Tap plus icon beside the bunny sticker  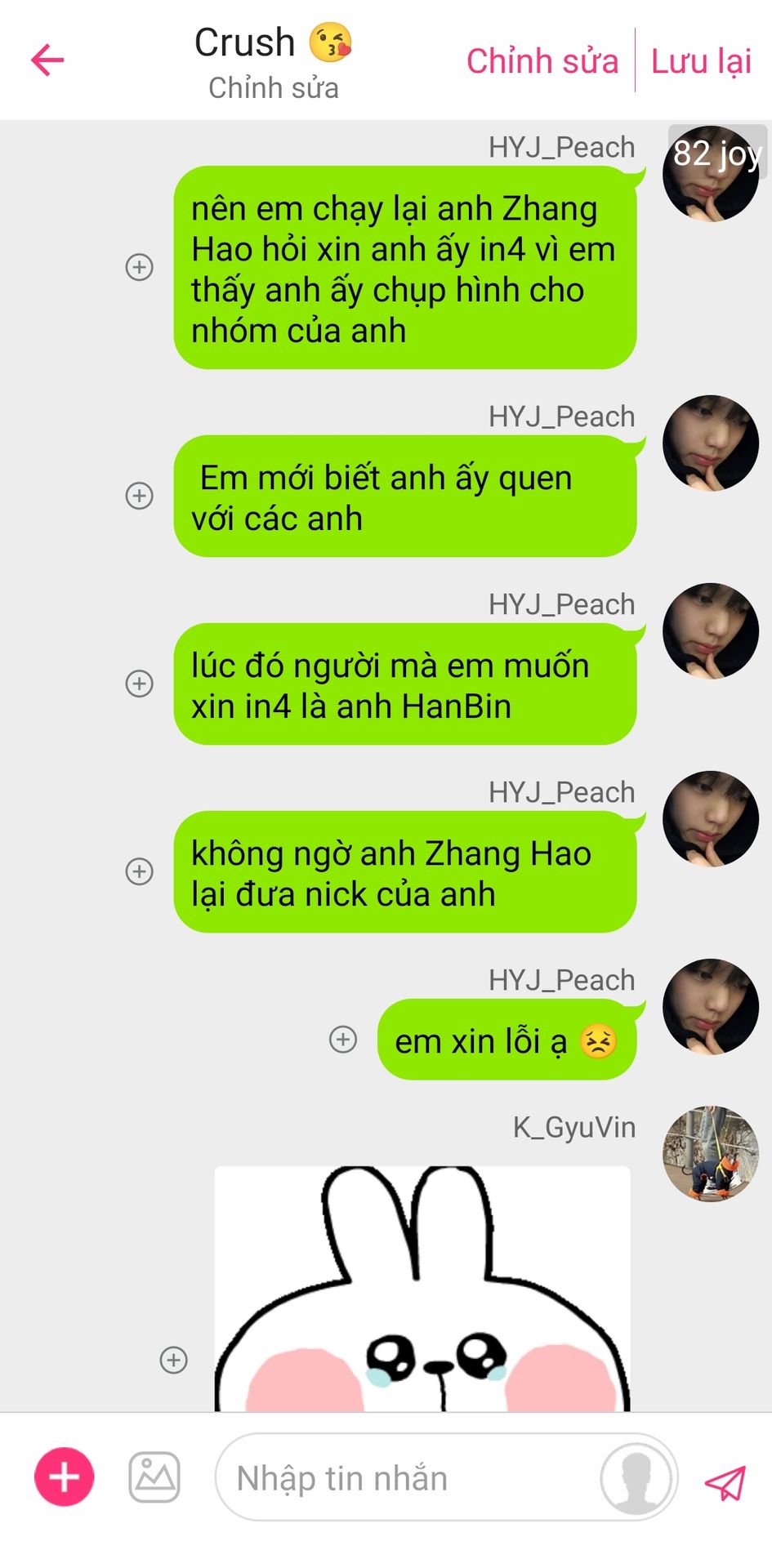tap(173, 1360)
